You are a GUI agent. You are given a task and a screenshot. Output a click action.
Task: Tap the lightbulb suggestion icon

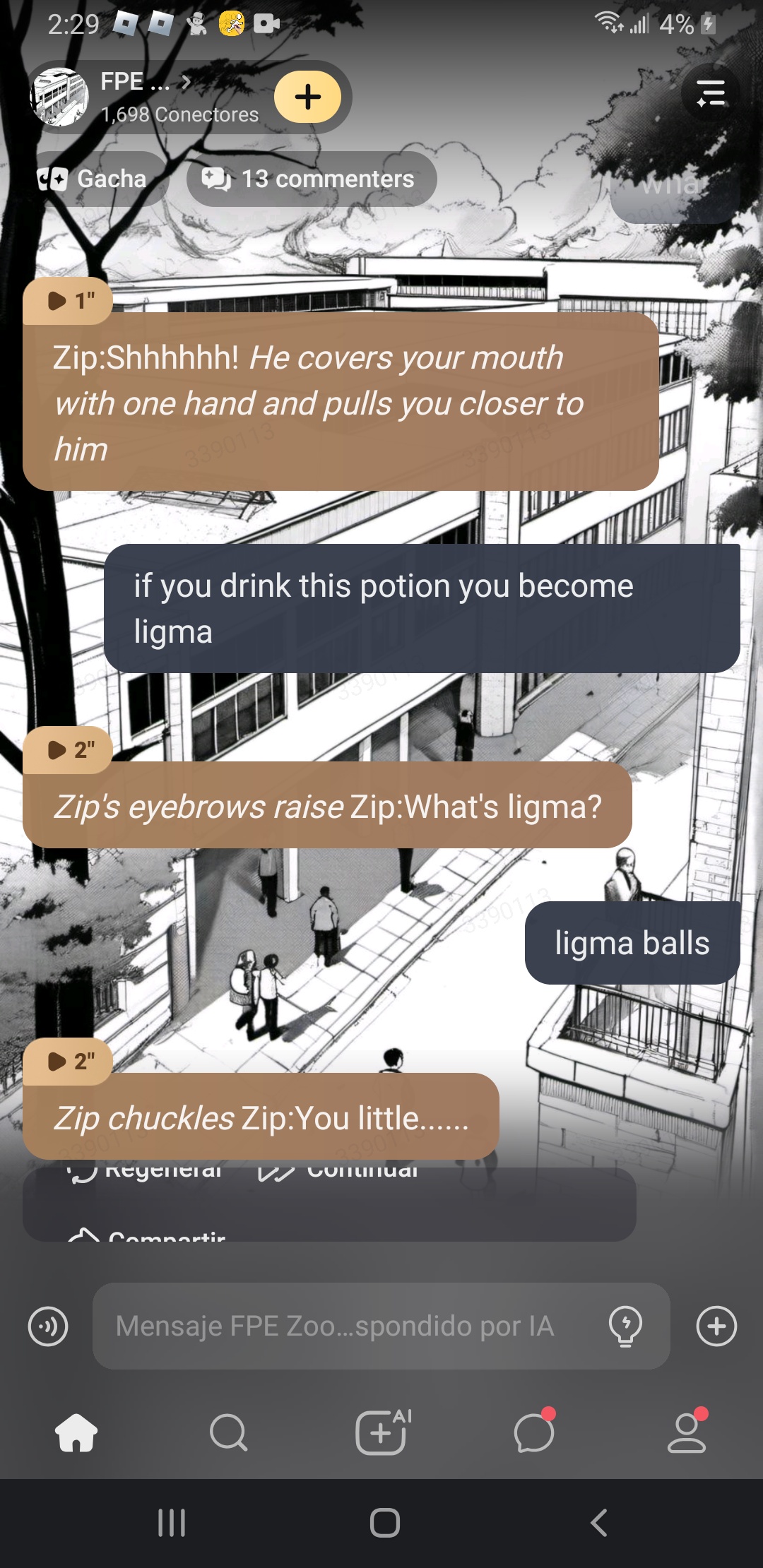(625, 1326)
